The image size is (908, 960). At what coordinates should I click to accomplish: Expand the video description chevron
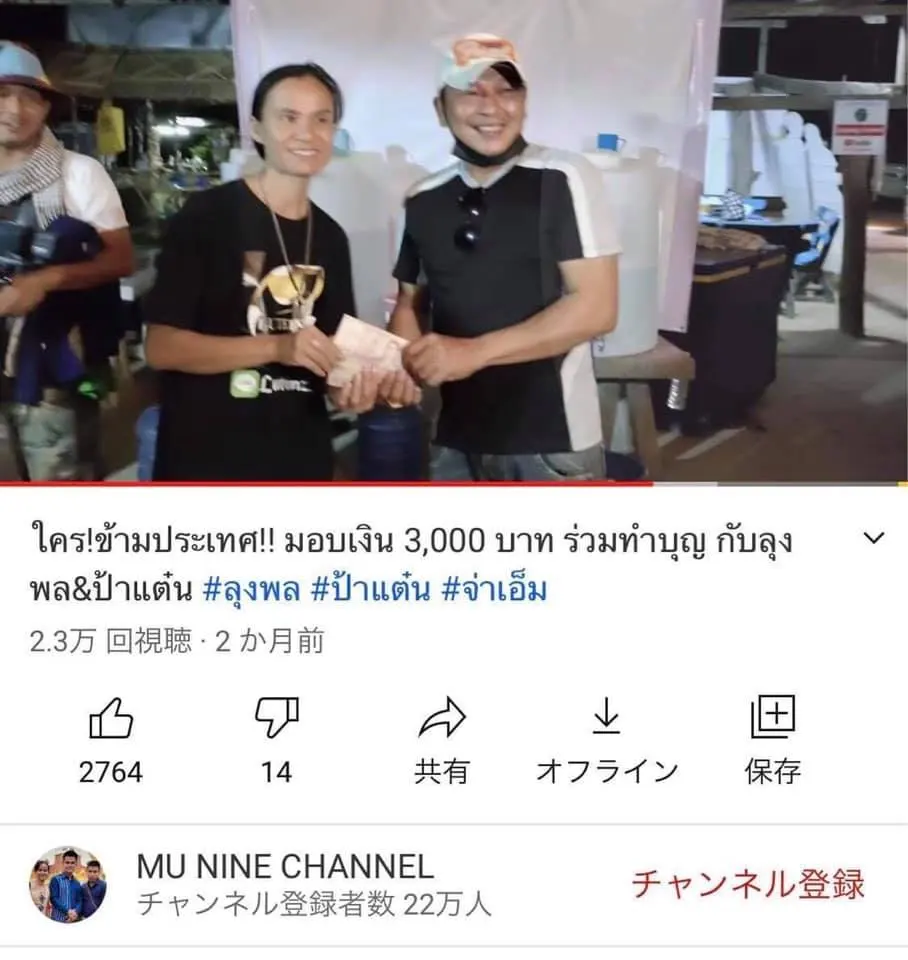pos(873,539)
